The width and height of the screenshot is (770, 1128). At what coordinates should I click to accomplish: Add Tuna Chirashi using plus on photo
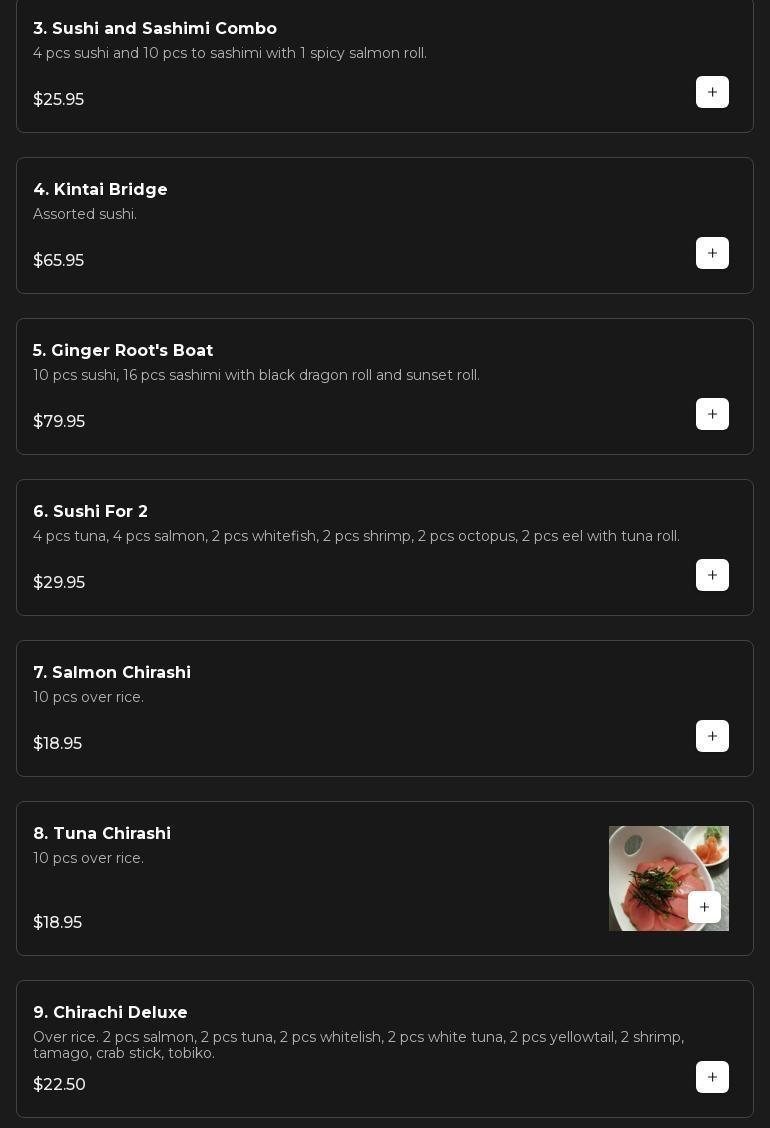click(705, 907)
